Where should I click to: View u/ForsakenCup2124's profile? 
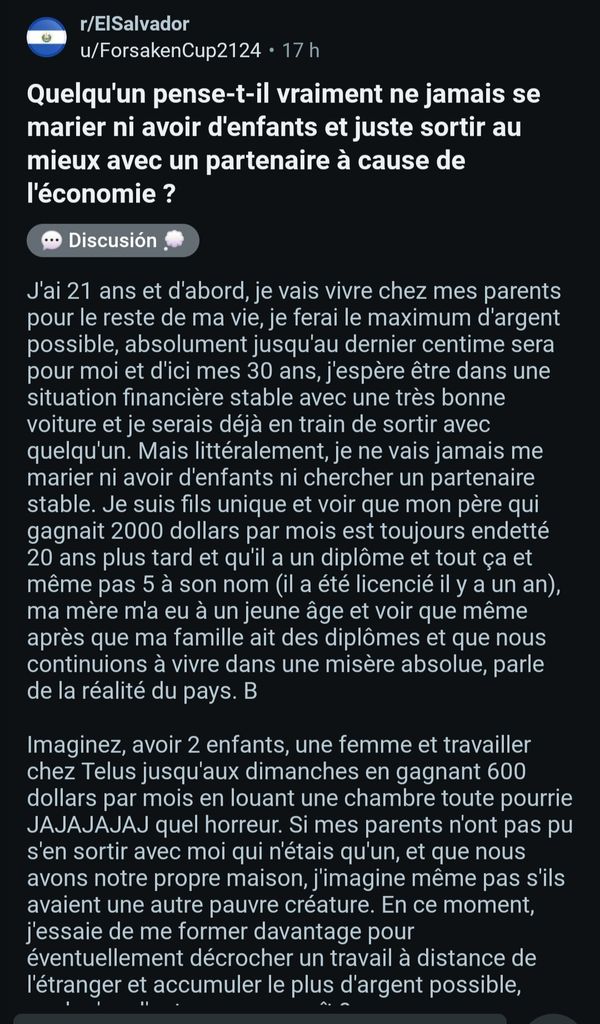click(170, 49)
